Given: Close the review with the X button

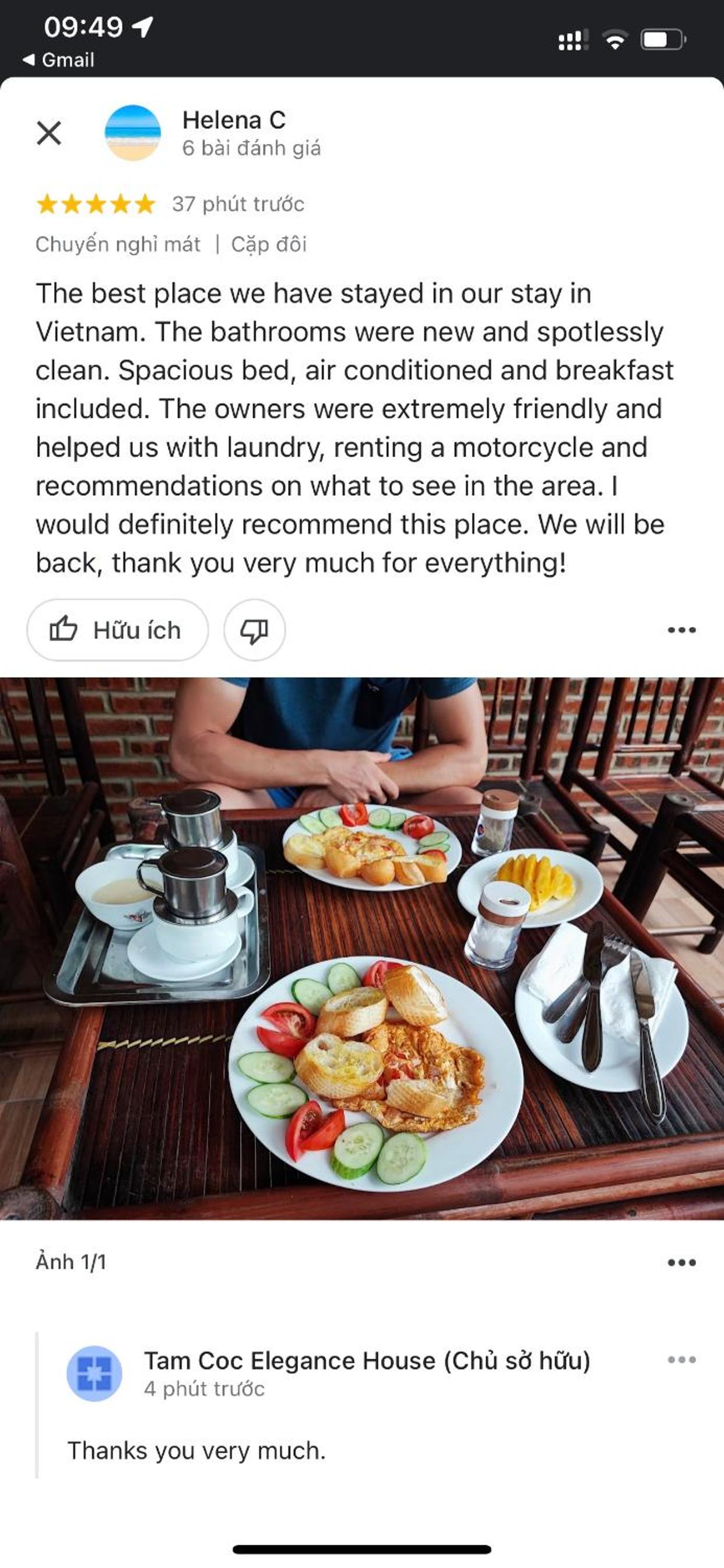Looking at the screenshot, I should point(48,132).
